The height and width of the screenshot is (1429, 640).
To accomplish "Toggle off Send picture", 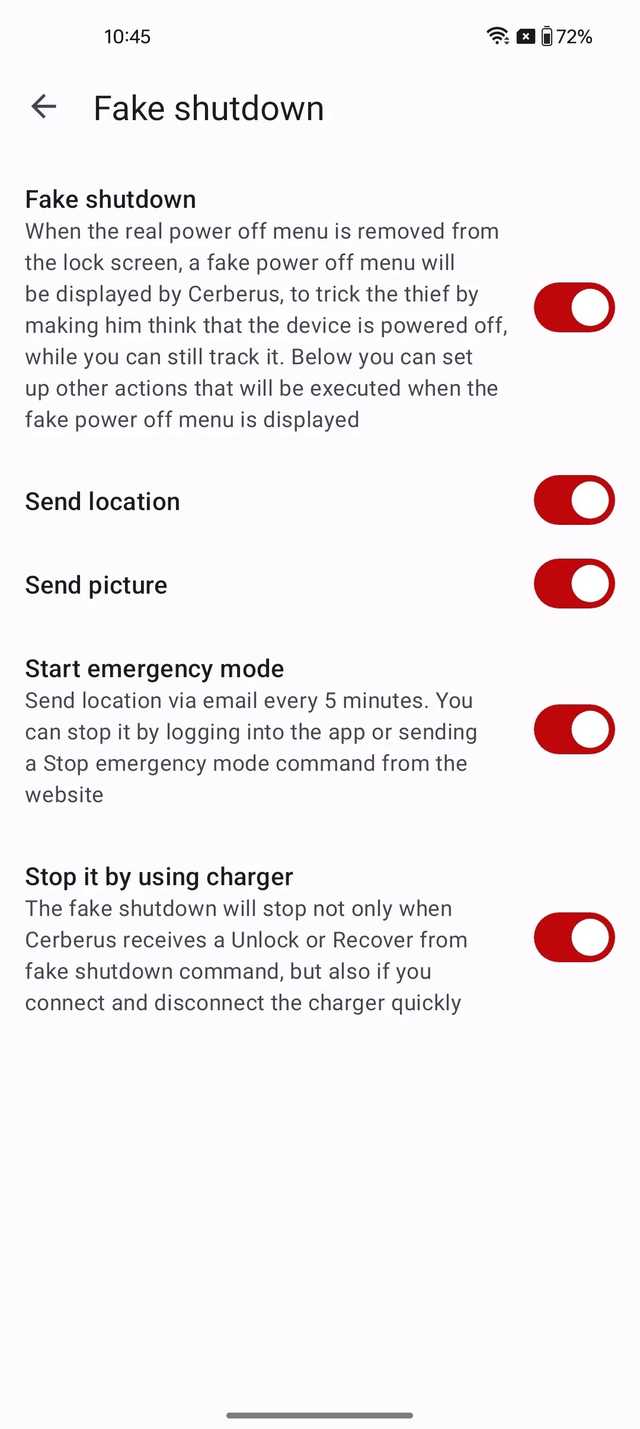I will 573,584.
